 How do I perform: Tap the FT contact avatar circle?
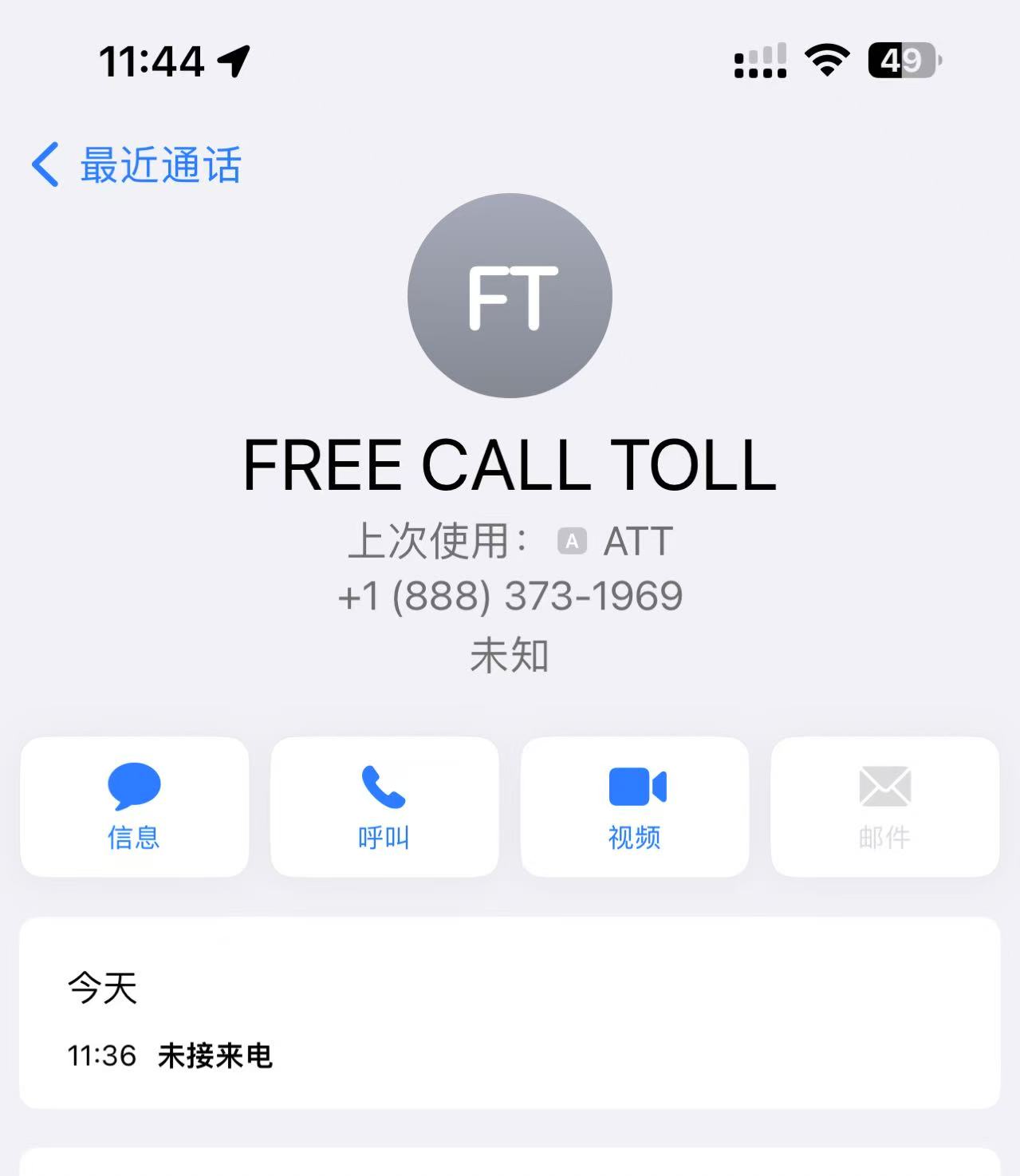pyautogui.click(x=510, y=295)
